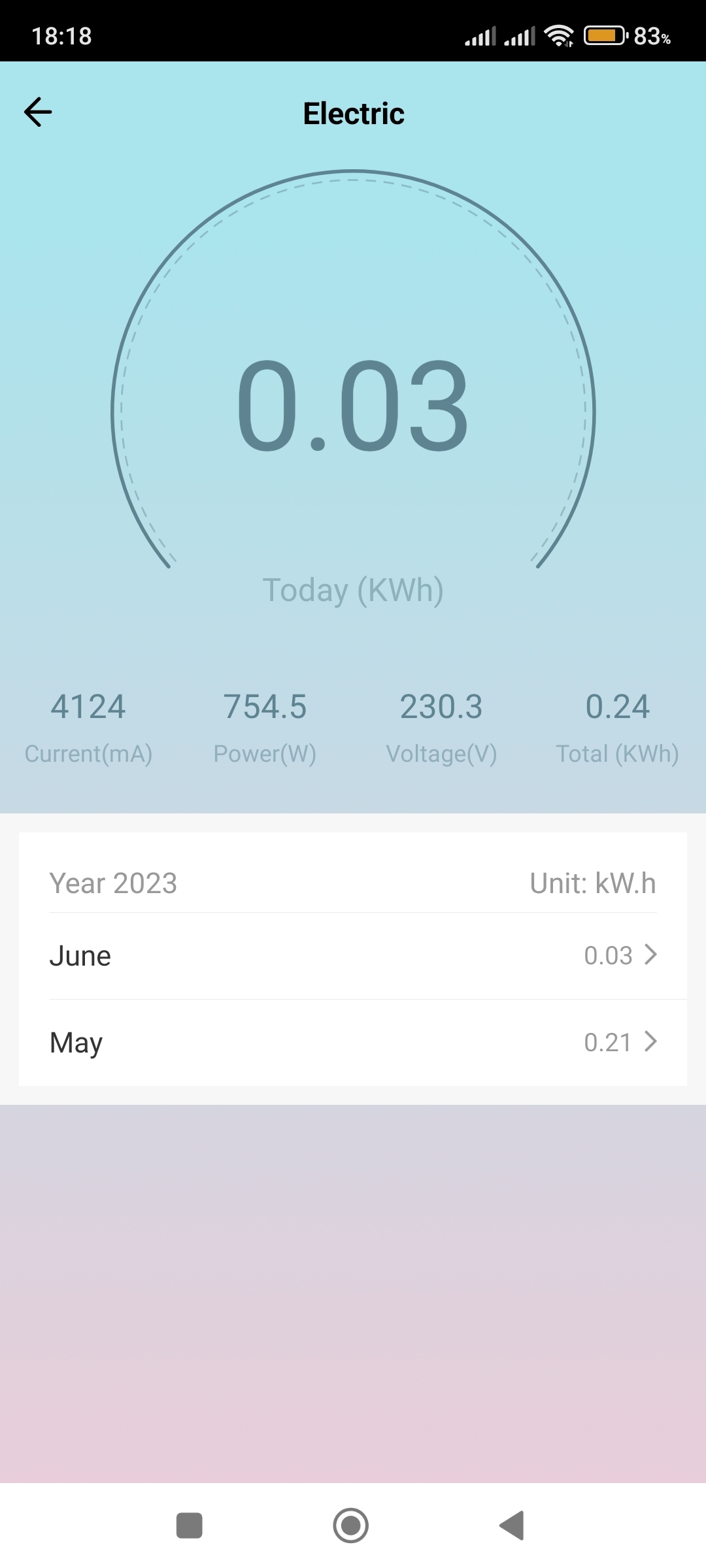Tap the system home button
This screenshot has width=706, height=1568.
351,1526
